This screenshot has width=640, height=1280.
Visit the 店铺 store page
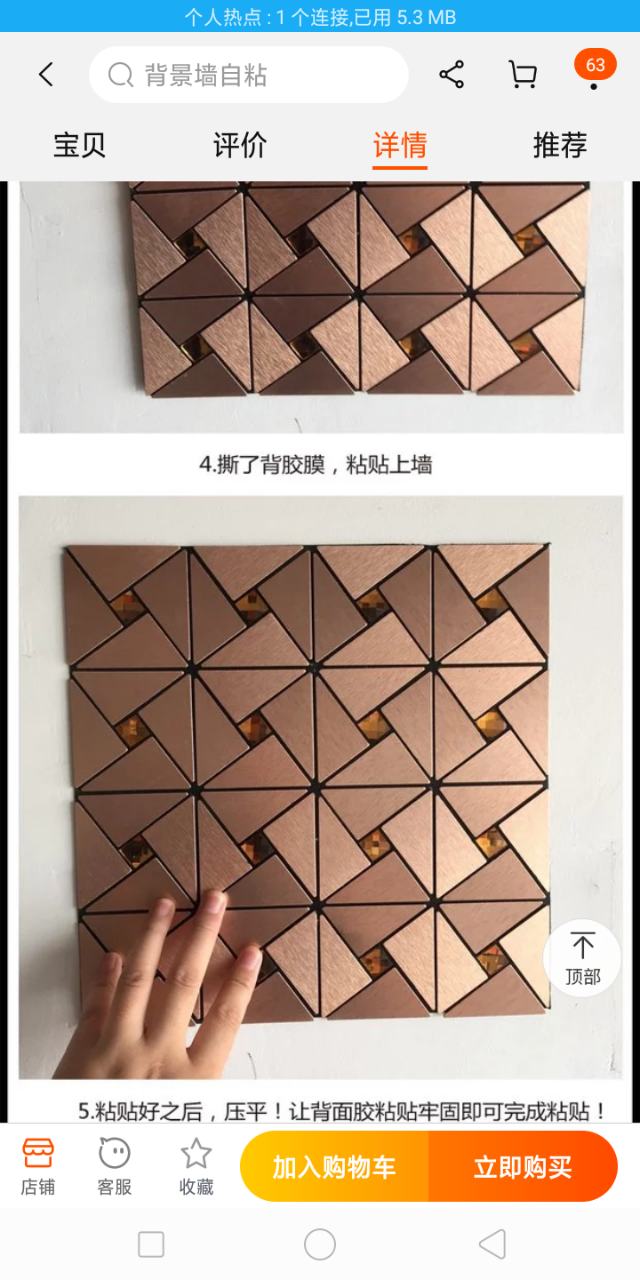click(38, 1166)
